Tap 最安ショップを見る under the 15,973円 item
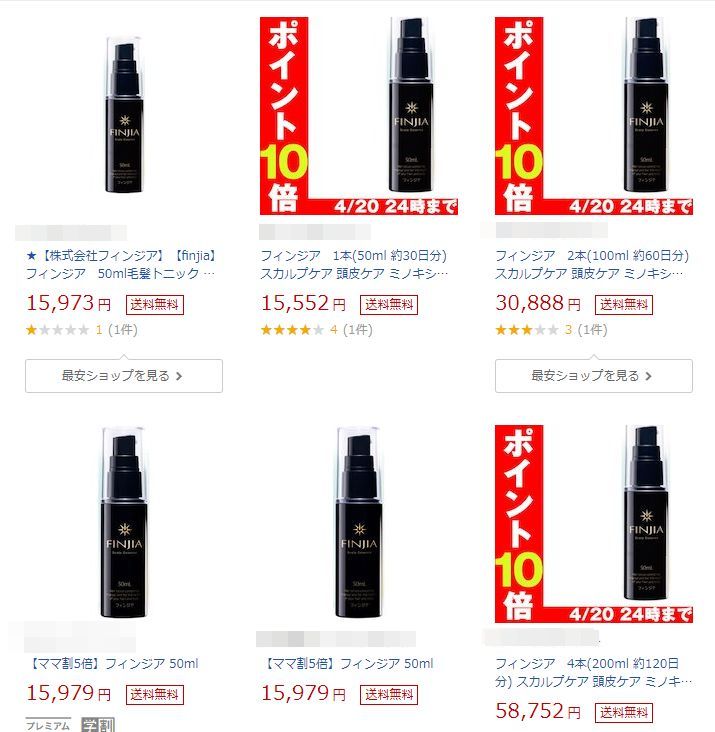Image resolution: width=715 pixels, height=732 pixels. (123, 376)
